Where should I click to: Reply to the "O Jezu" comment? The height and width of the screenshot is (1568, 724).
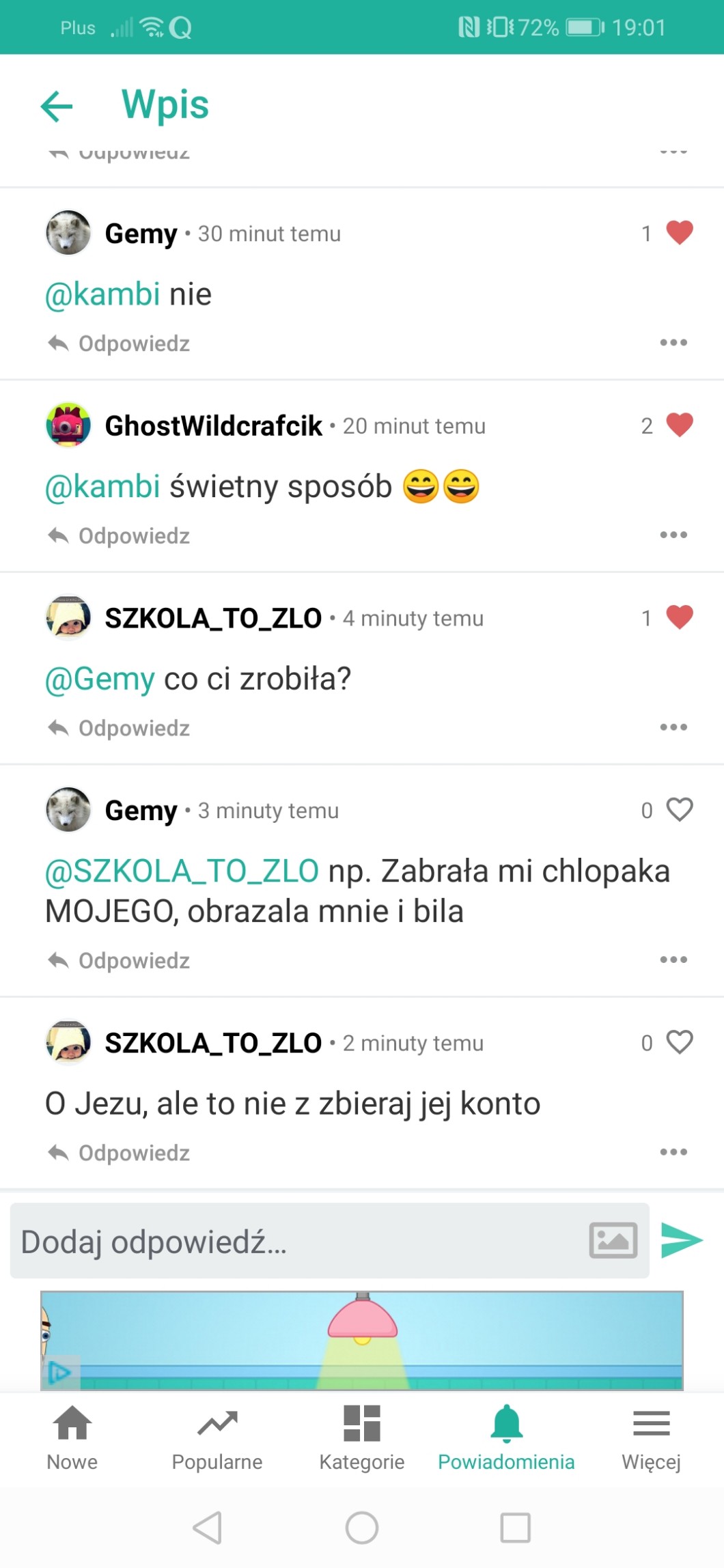tap(120, 1153)
